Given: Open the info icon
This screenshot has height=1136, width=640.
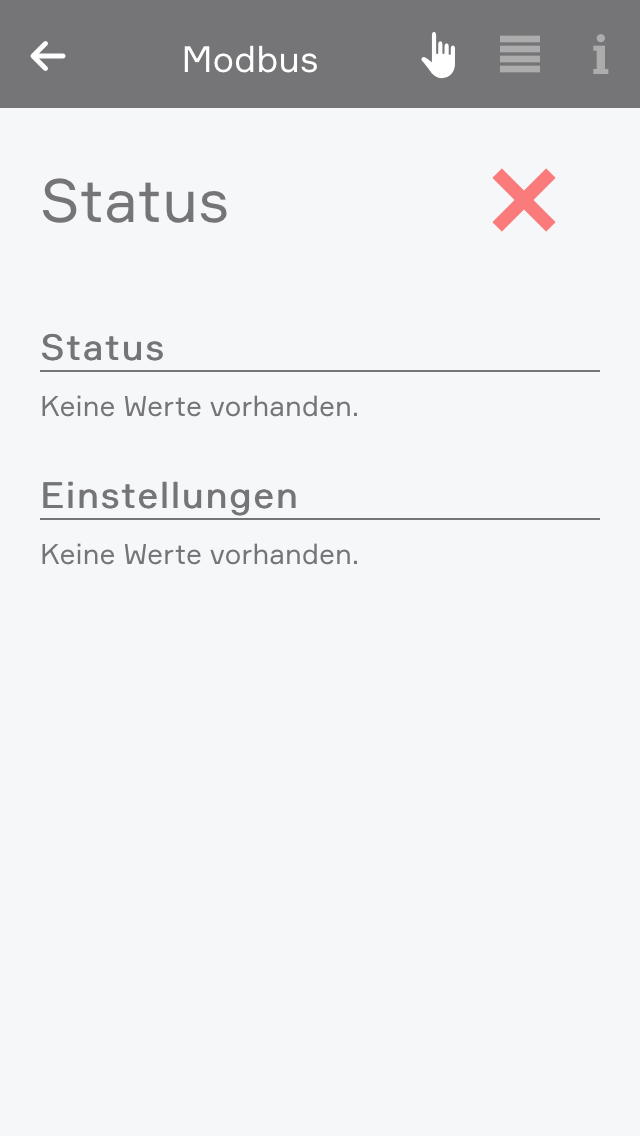Looking at the screenshot, I should pyautogui.click(x=600, y=55).
